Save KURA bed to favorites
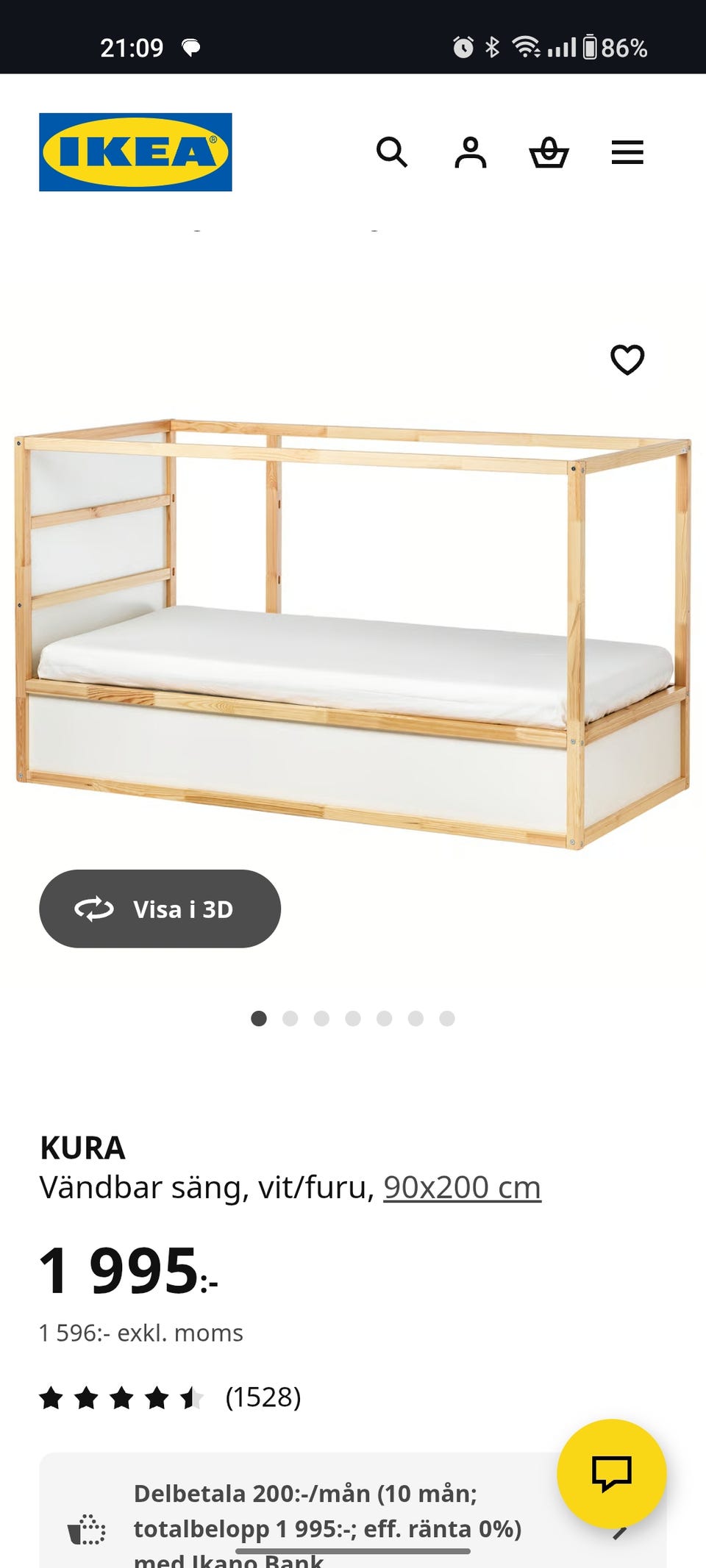706x1568 pixels. point(627,359)
